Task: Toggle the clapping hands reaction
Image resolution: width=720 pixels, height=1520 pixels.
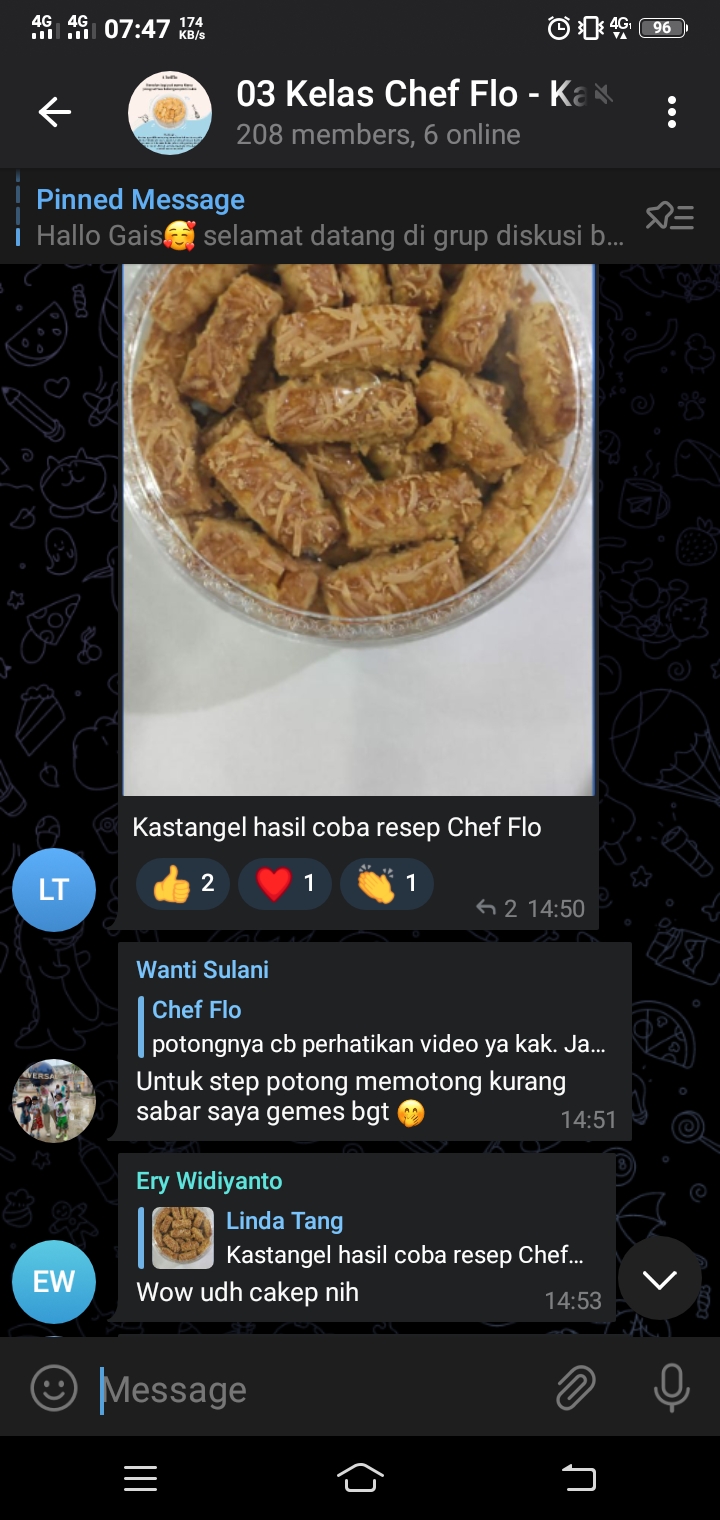Action: point(387,884)
